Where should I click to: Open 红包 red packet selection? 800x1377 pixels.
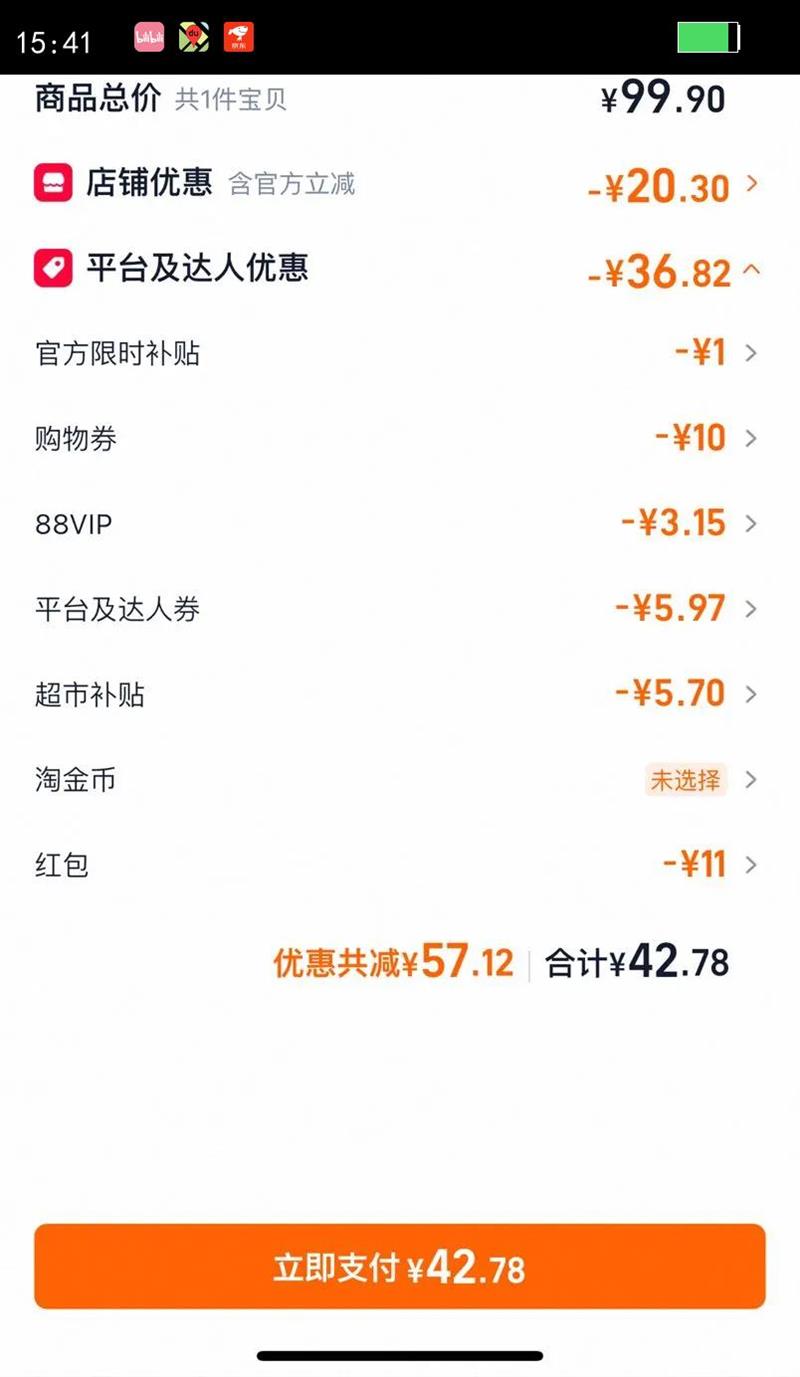tap(751, 865)
